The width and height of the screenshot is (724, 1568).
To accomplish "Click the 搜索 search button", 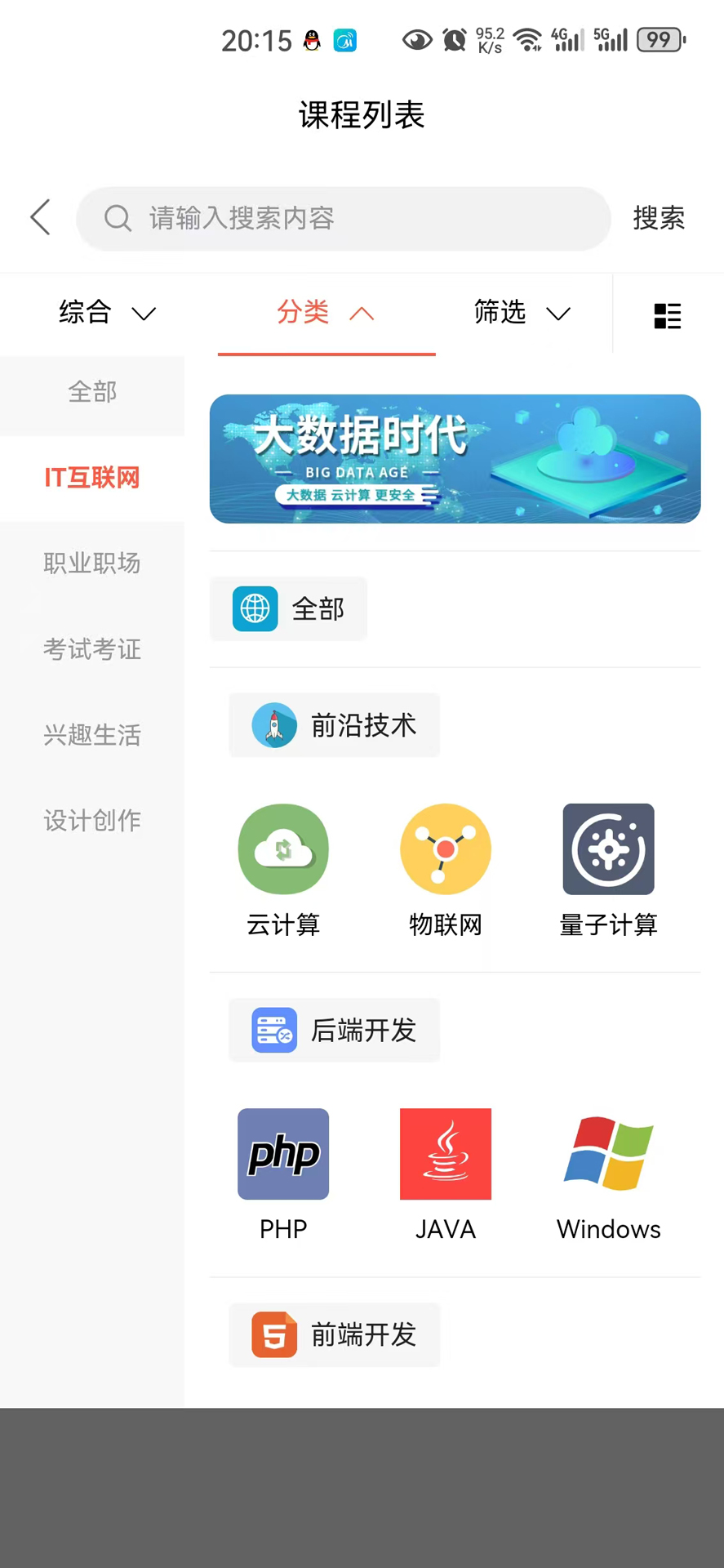I will coord(659,218).
